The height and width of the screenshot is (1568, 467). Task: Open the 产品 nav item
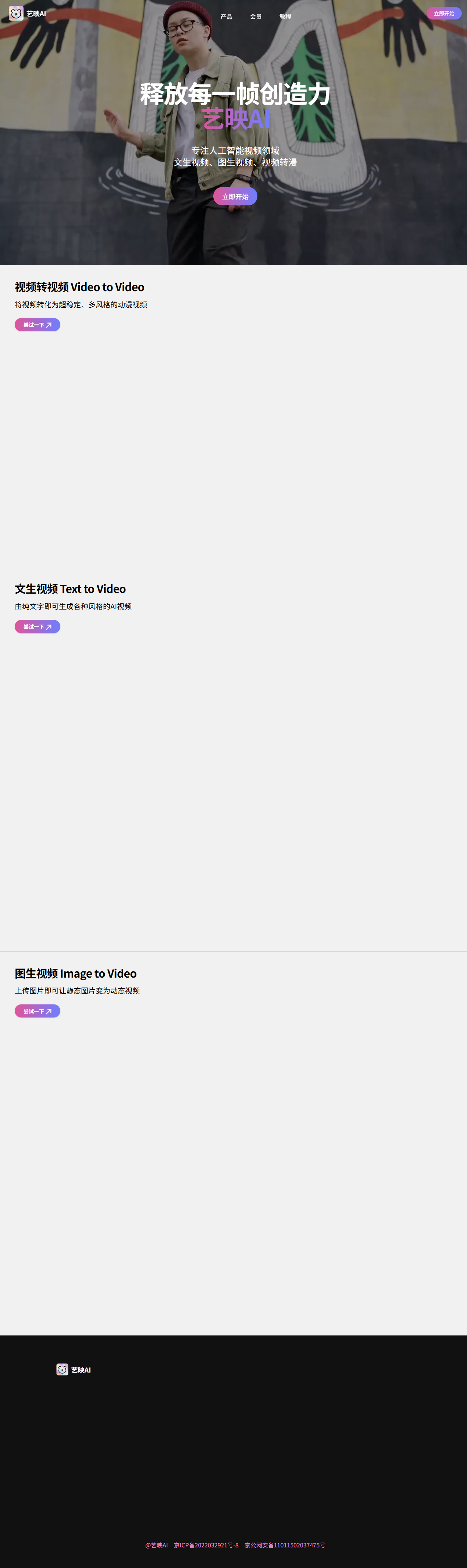(226, 17)
